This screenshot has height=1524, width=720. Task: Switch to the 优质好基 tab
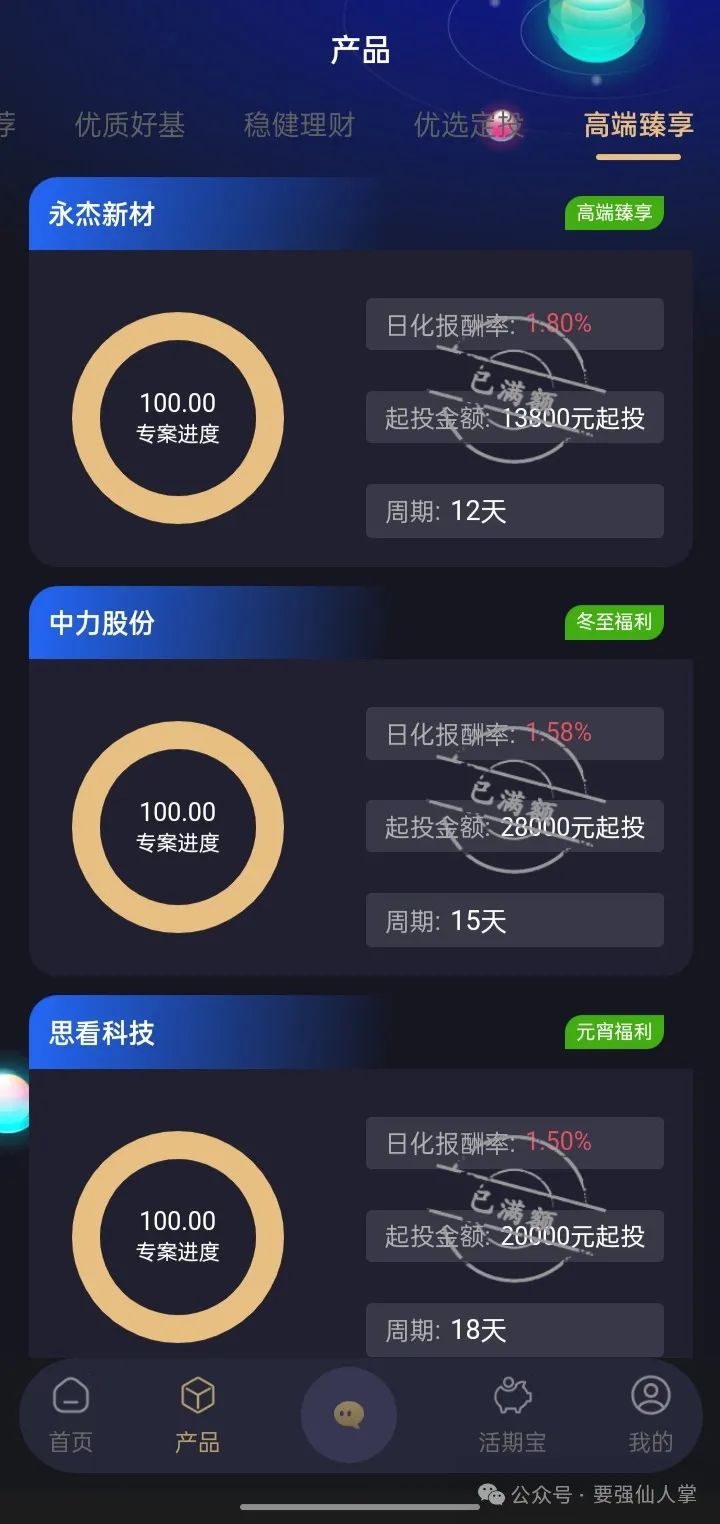tap(130, 125)
